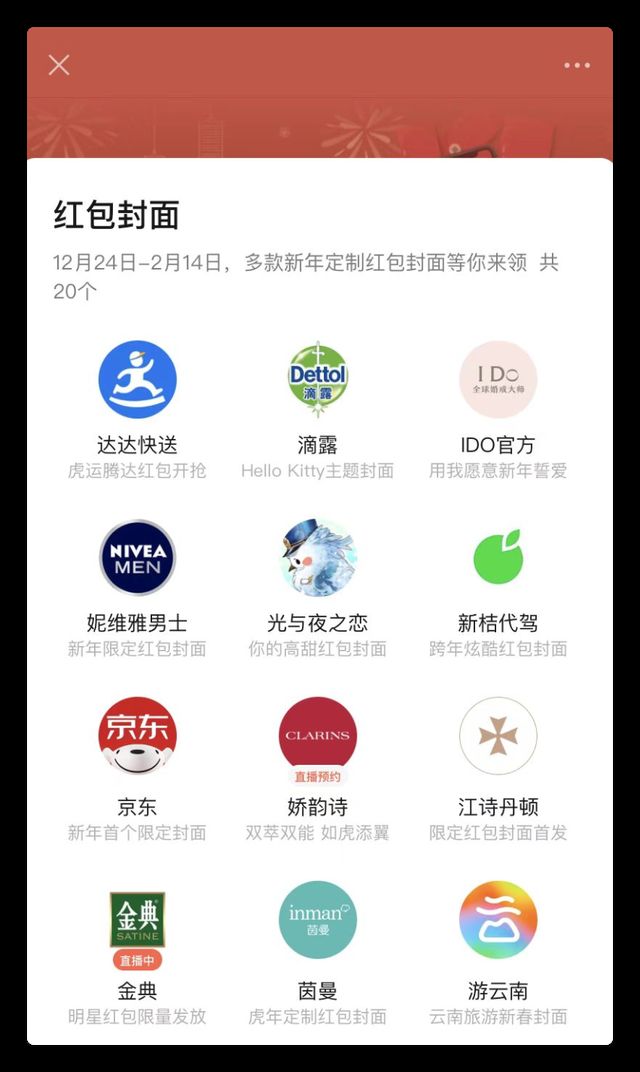View the IDO官方 cover
The width and height of the screenshot is (640, 1072).
coord(498,380)
